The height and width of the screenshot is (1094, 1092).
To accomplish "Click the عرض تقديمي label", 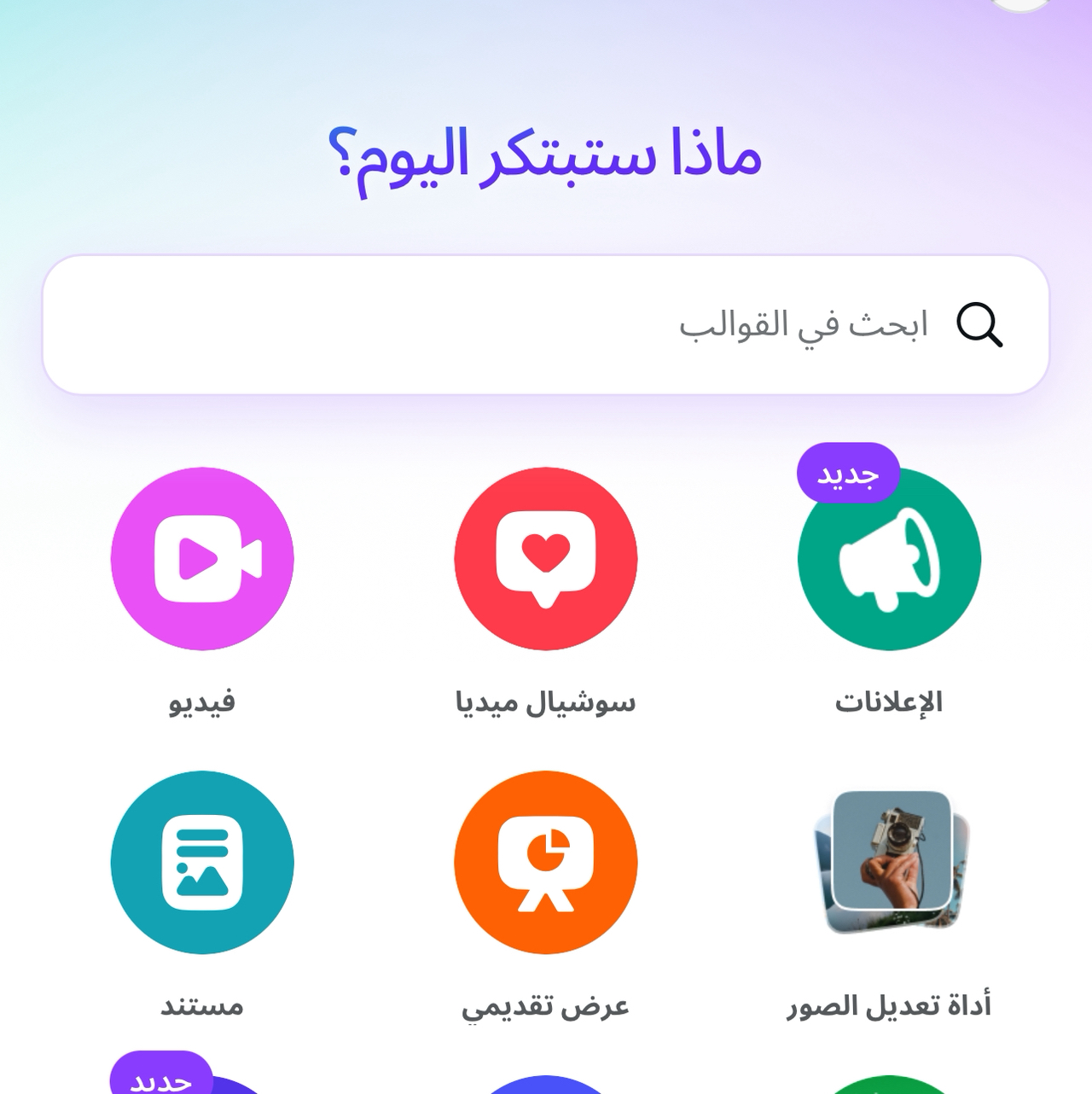I will (546, 1005).
